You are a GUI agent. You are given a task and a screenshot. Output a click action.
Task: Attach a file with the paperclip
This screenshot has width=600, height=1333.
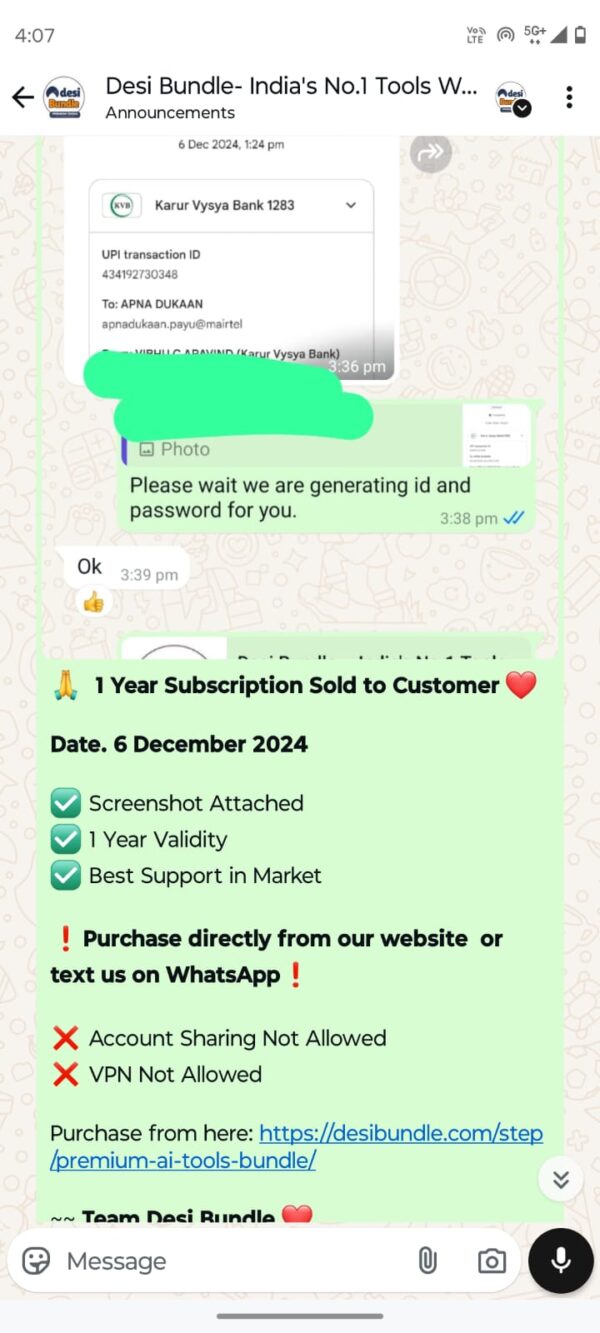[428, 1261]
